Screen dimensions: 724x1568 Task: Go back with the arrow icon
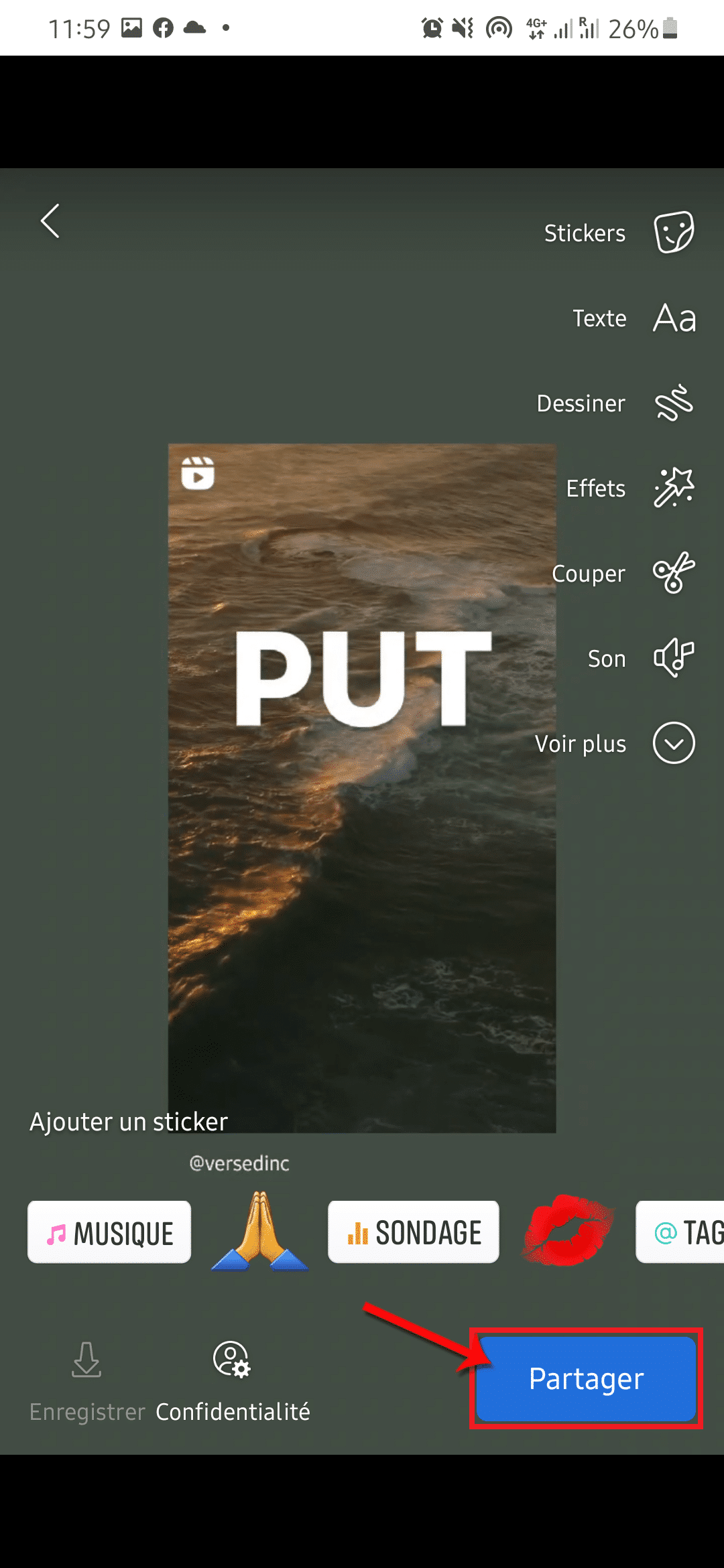pos(50,221)
